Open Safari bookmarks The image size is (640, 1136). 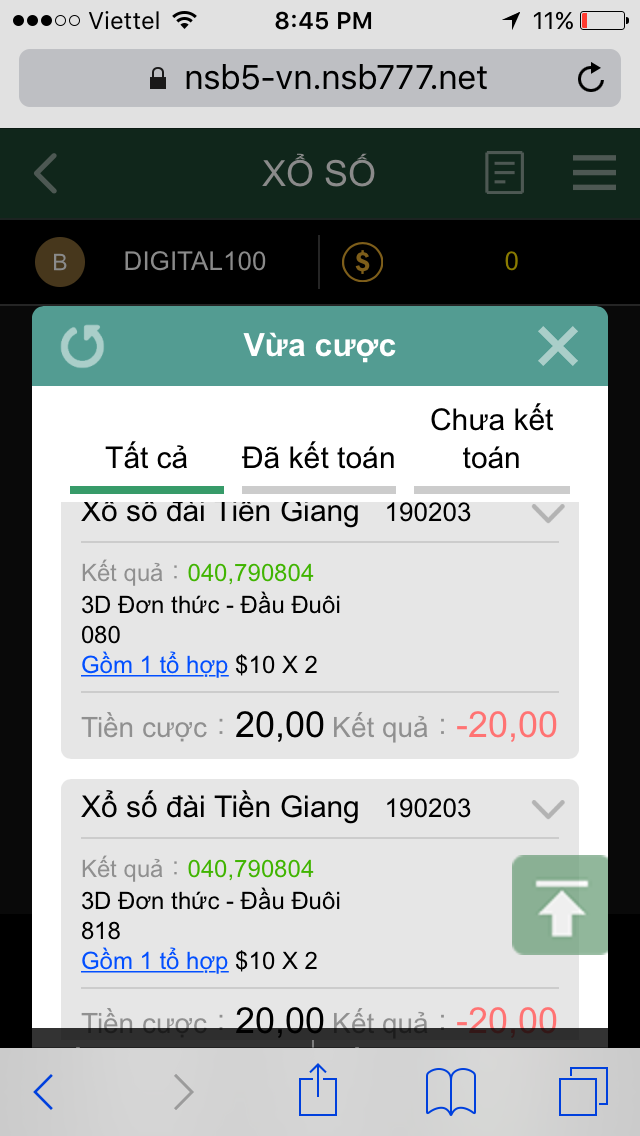pyautogui.click(x=450, y=1091)
